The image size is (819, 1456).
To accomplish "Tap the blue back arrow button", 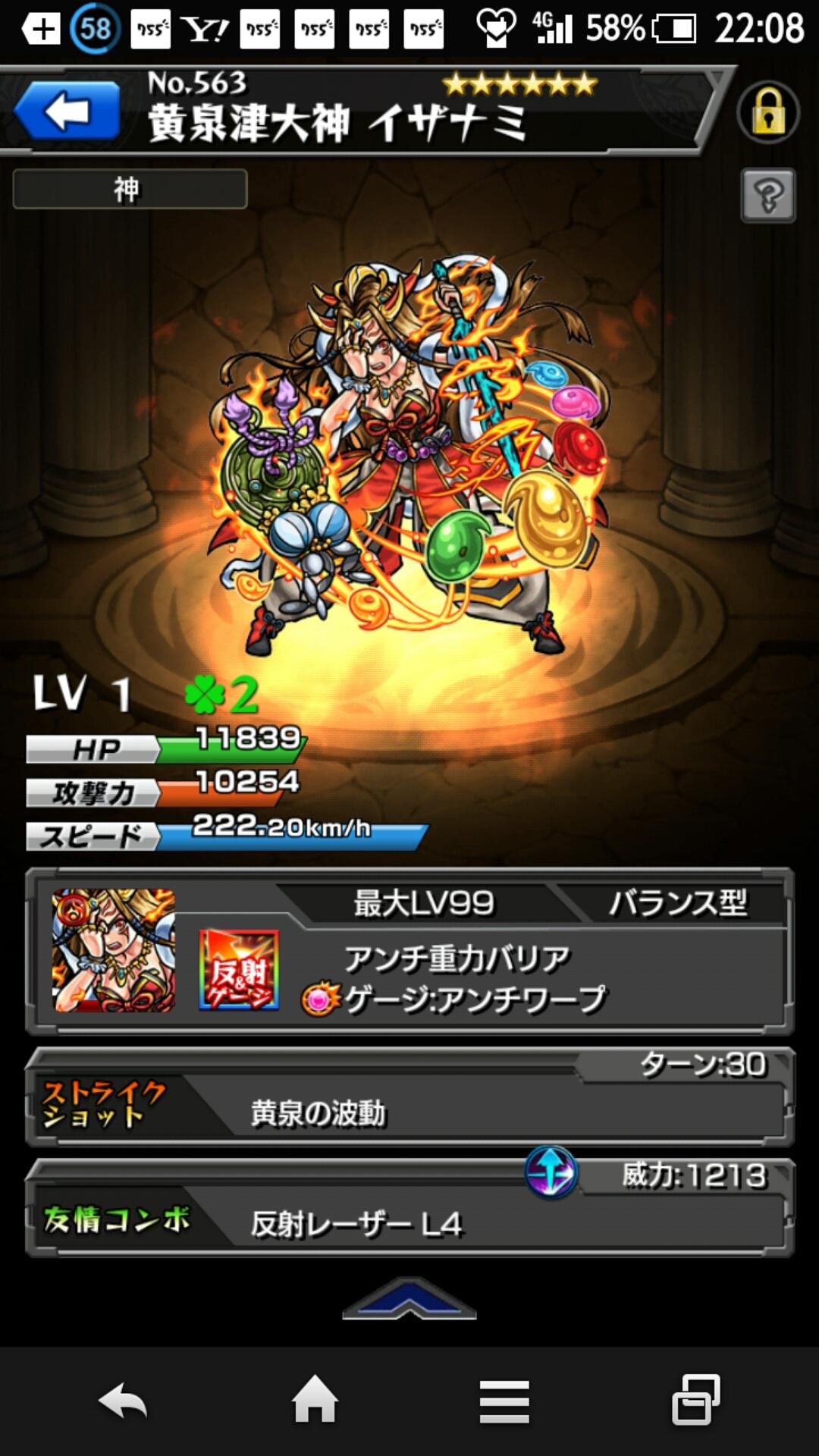I will (x=67, y=111).
